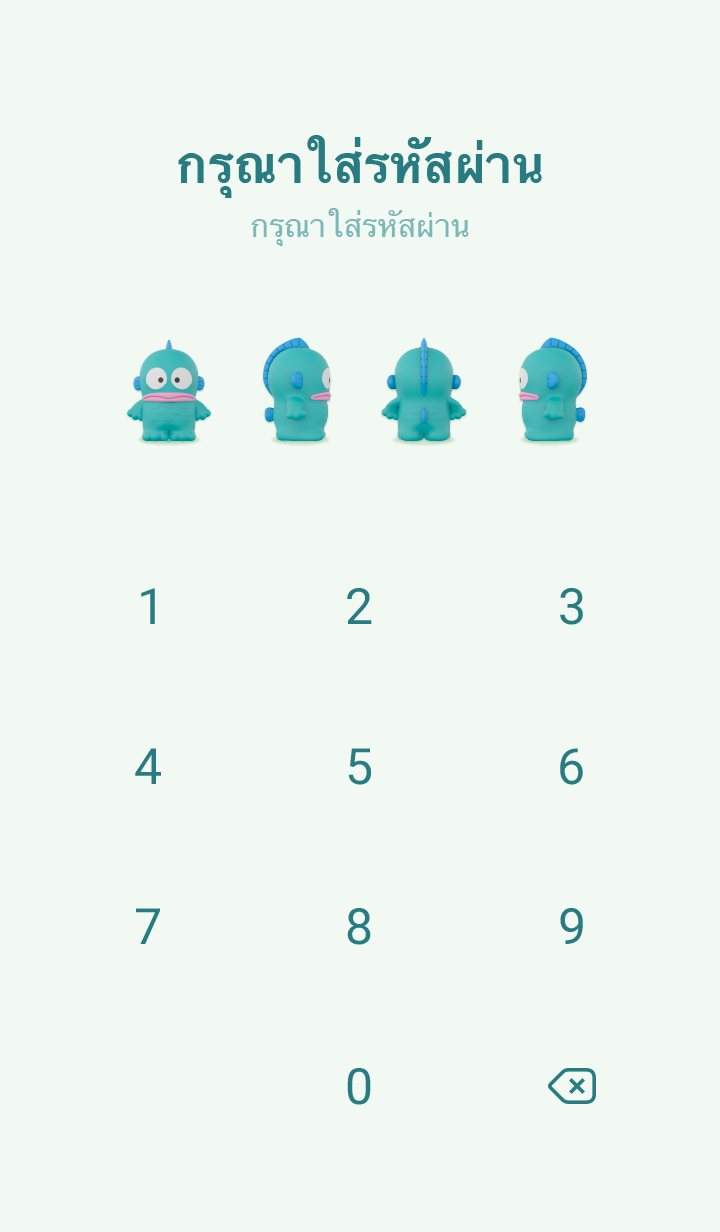The width and height of the screenshot is (720, 1232).
Task: Enter digit 1 on the keypad
Action: tap(149, 607)
